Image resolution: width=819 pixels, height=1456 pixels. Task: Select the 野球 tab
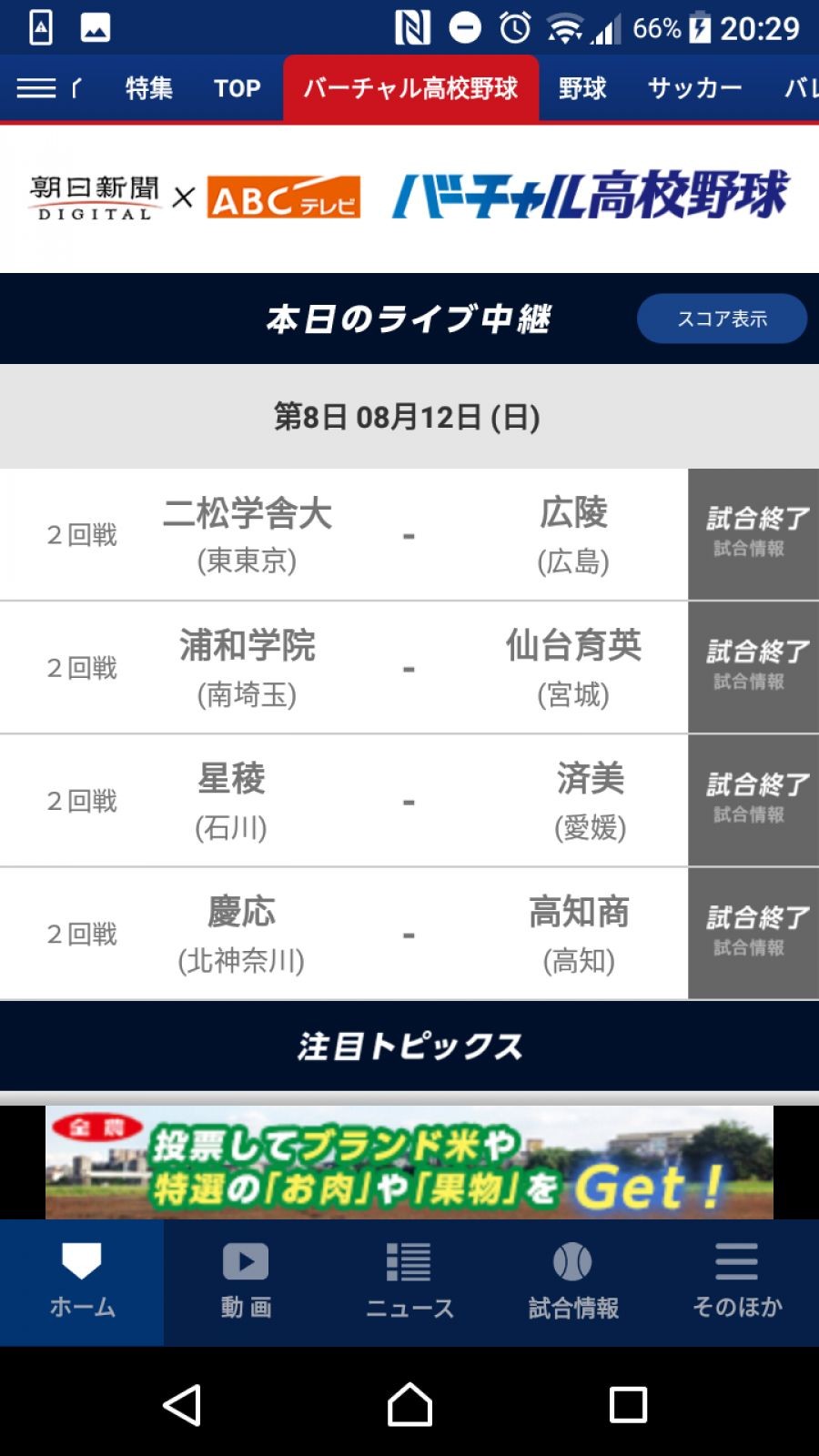582,88
